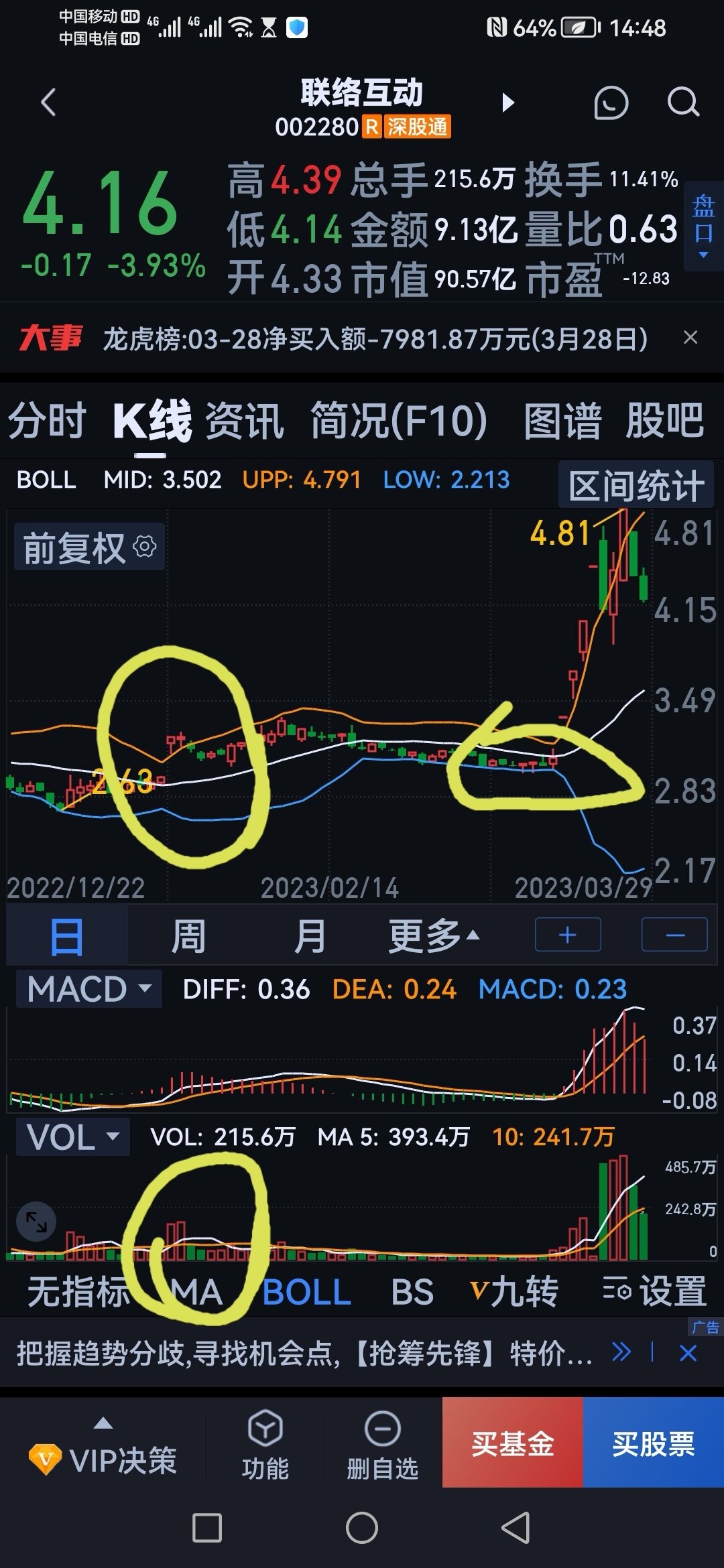Switch to the 分时 tab
The width and height of the screenshot is (724, 1568).
coord(47,421)
